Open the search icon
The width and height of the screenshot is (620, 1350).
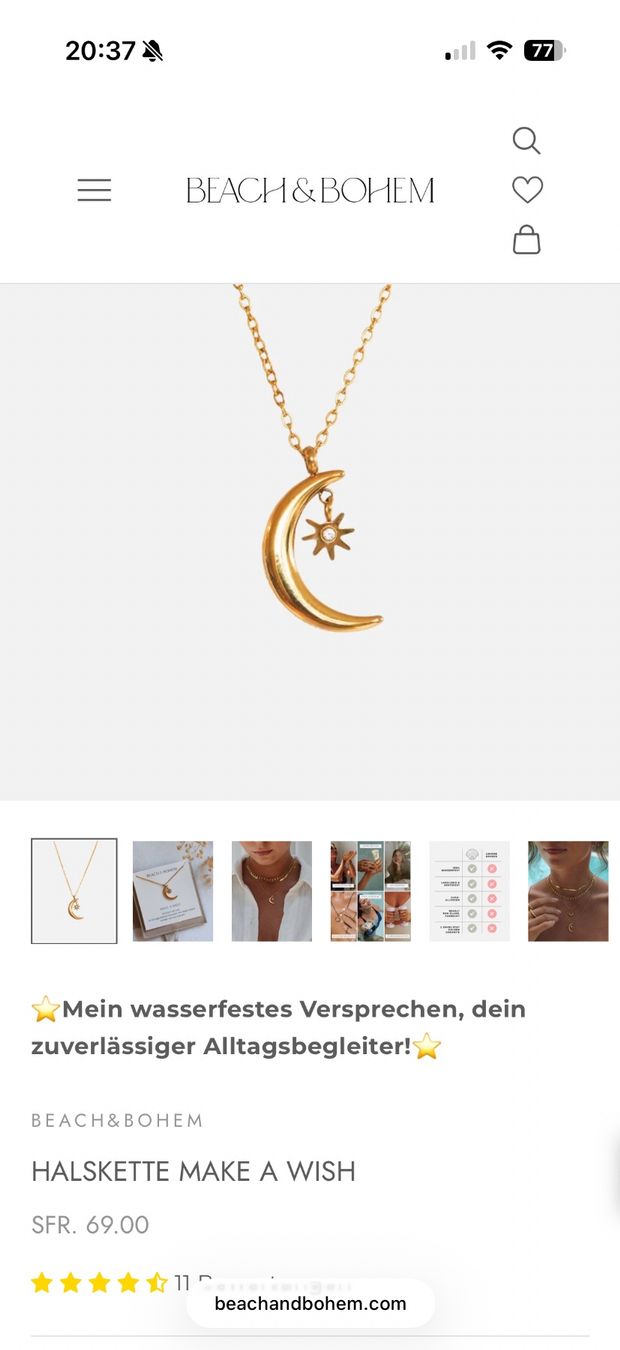click(x=526, y=140)
